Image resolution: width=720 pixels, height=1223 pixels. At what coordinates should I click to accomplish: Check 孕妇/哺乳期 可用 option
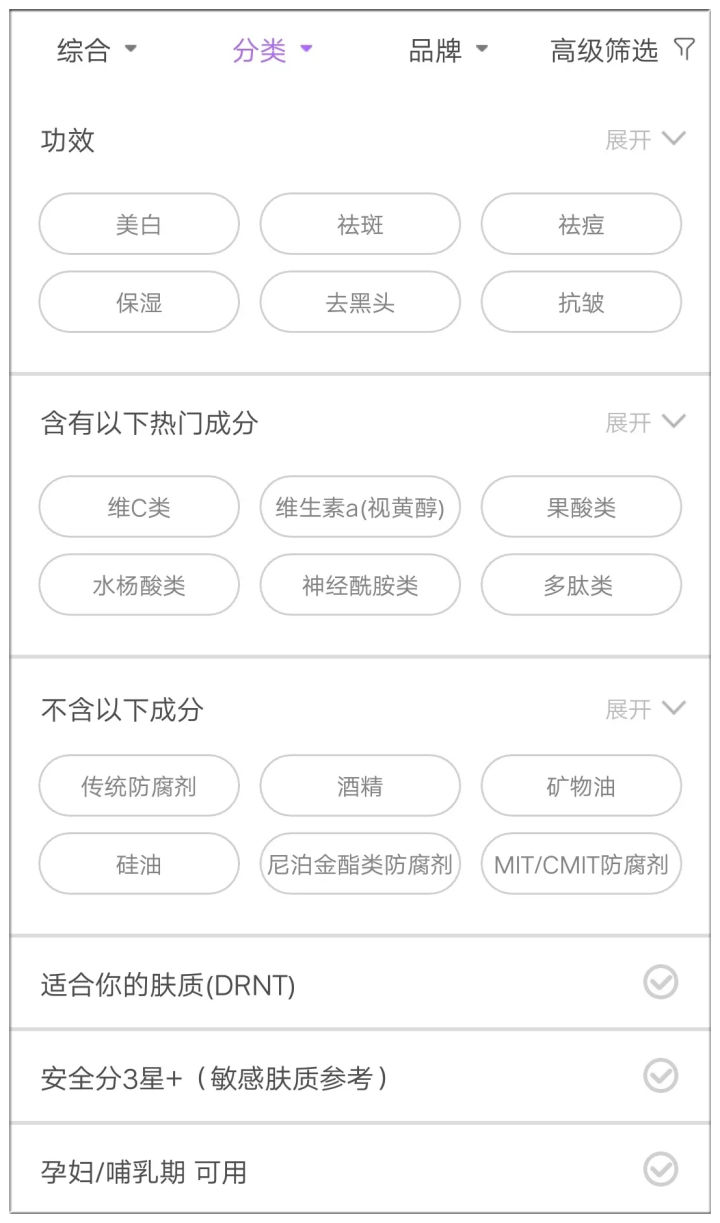click(360, 1170)
